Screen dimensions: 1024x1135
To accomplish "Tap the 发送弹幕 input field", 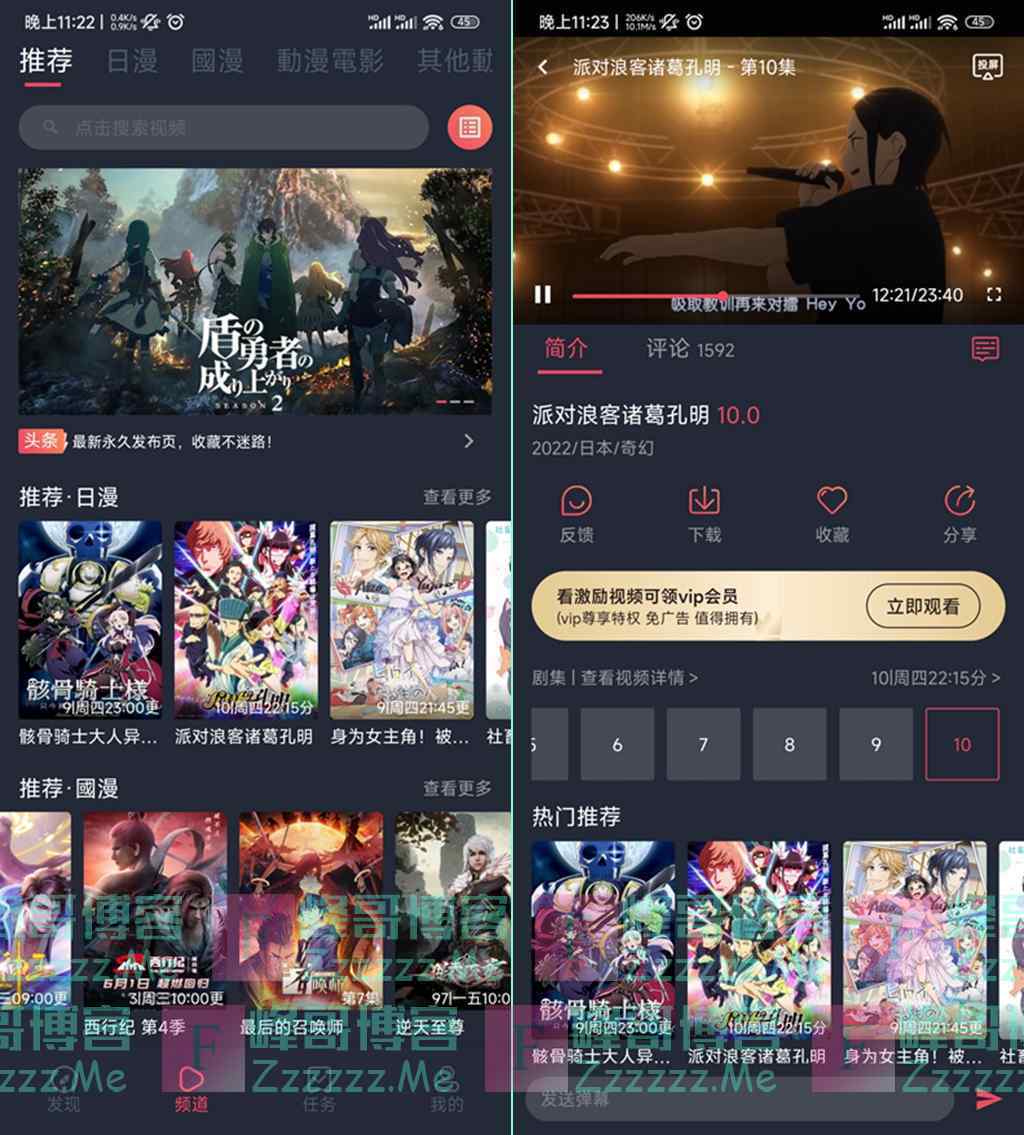I will click(x=740, y=1099).
